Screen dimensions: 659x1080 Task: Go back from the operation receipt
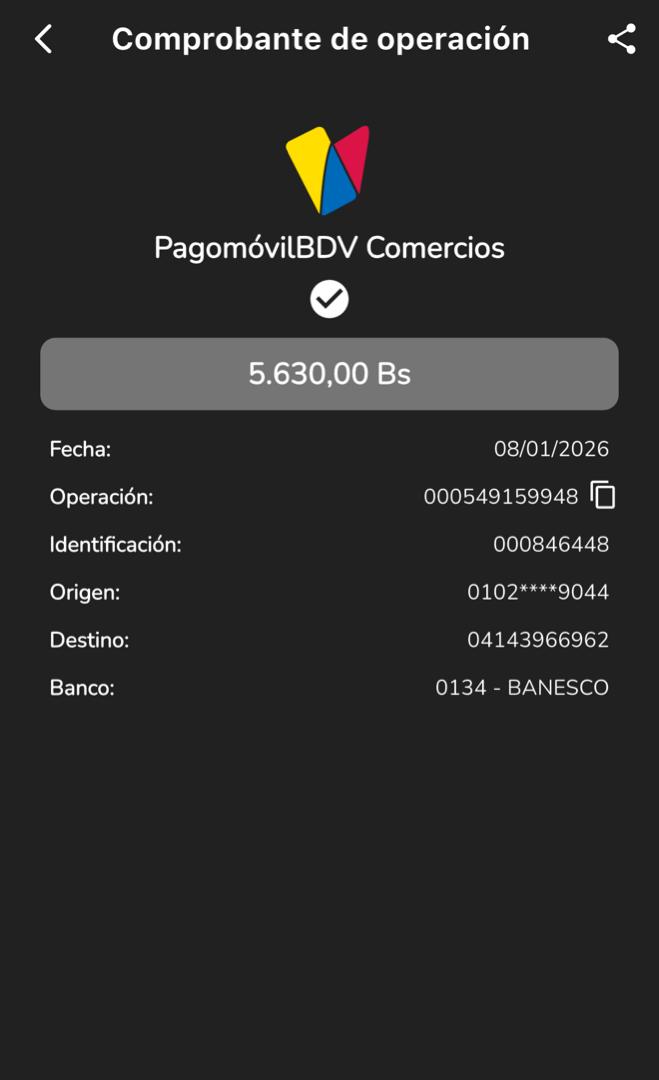43,39
